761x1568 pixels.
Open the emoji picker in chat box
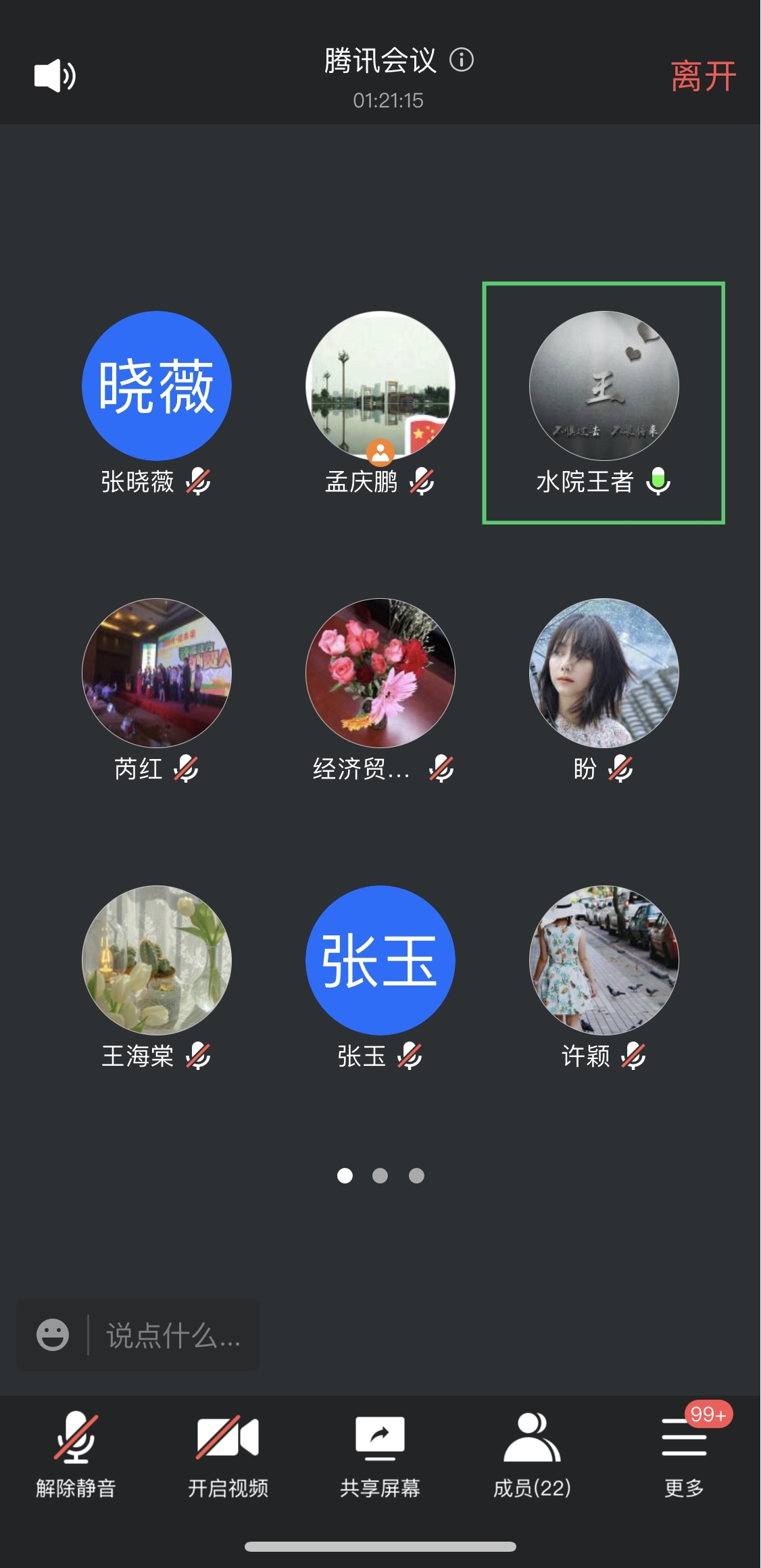tap(53, 1335)
